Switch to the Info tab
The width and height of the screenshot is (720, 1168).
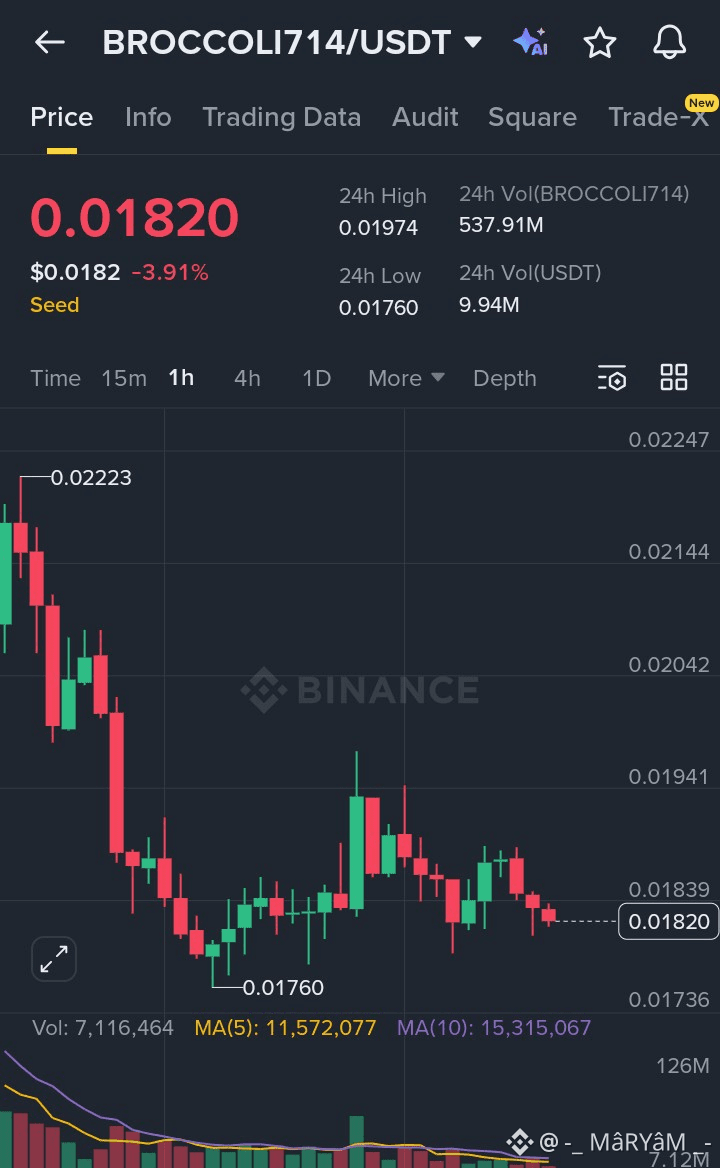[x=148, y=117]
